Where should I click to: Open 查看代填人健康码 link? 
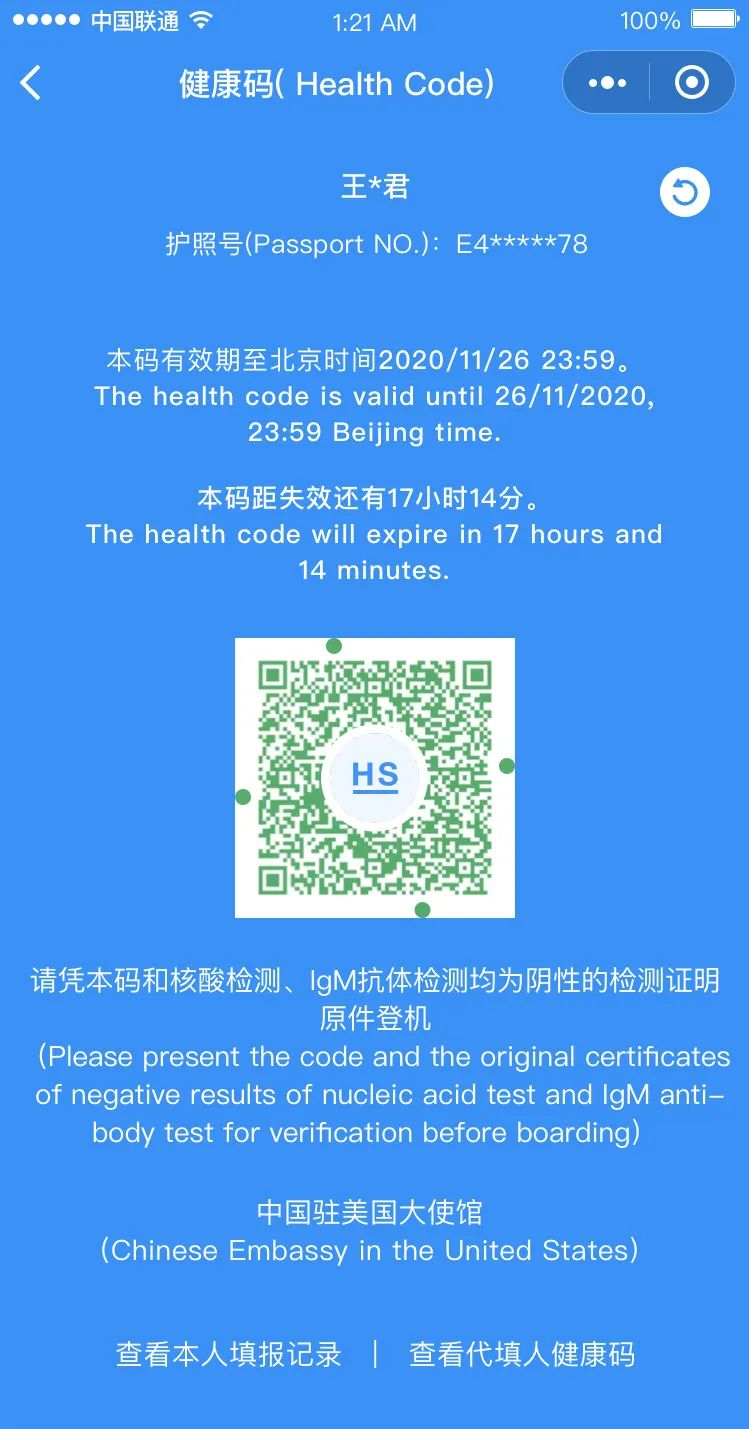click(522, 1354)
